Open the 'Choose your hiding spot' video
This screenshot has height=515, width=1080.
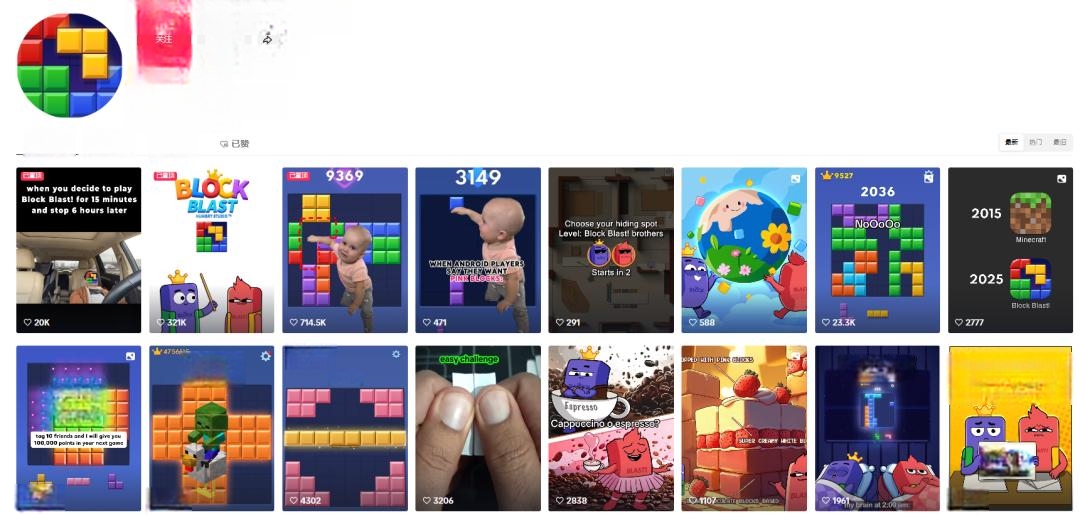pyautogui.click(x=610, y=250)
